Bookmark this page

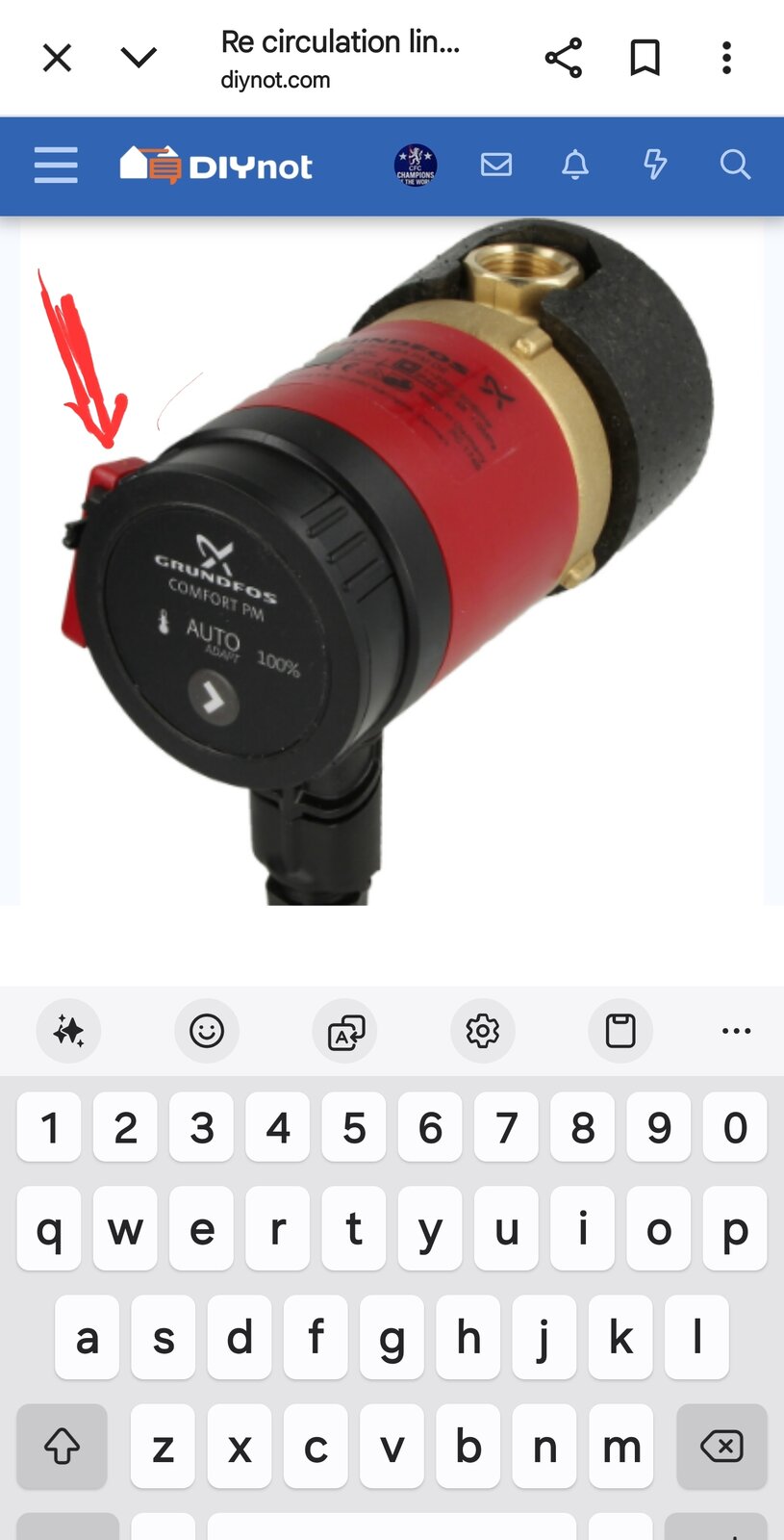coord(645,59)
